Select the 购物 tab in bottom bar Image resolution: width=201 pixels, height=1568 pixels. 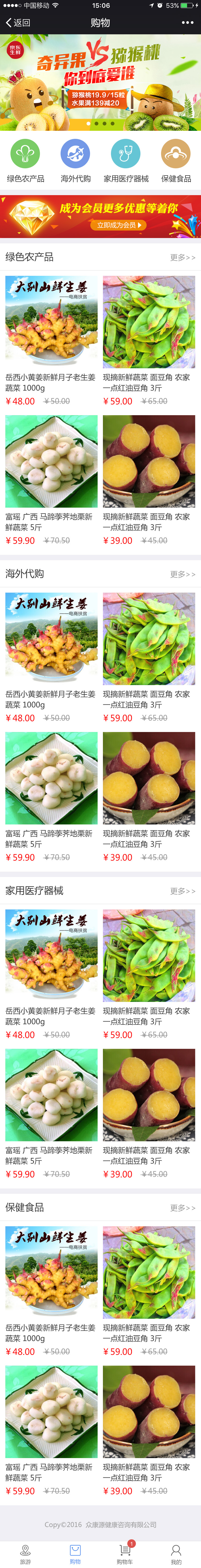75,1552
